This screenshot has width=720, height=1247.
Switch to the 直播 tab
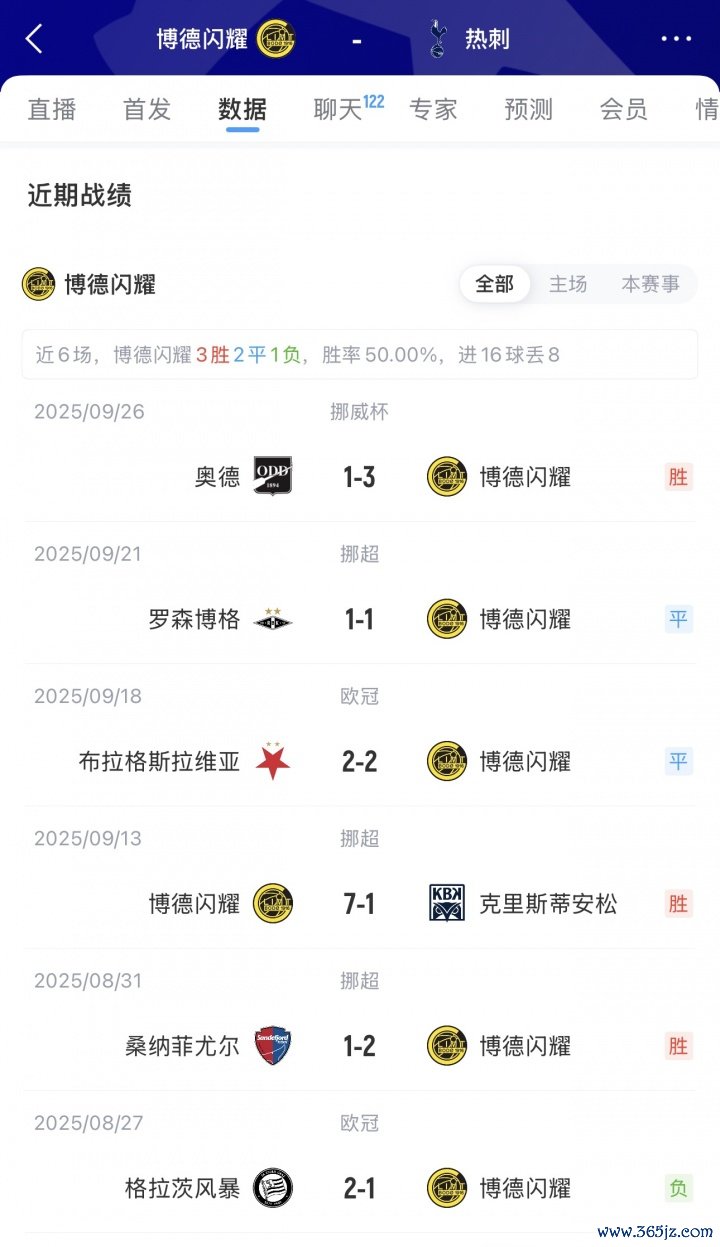pyautogui.click(x=51, y=109)
